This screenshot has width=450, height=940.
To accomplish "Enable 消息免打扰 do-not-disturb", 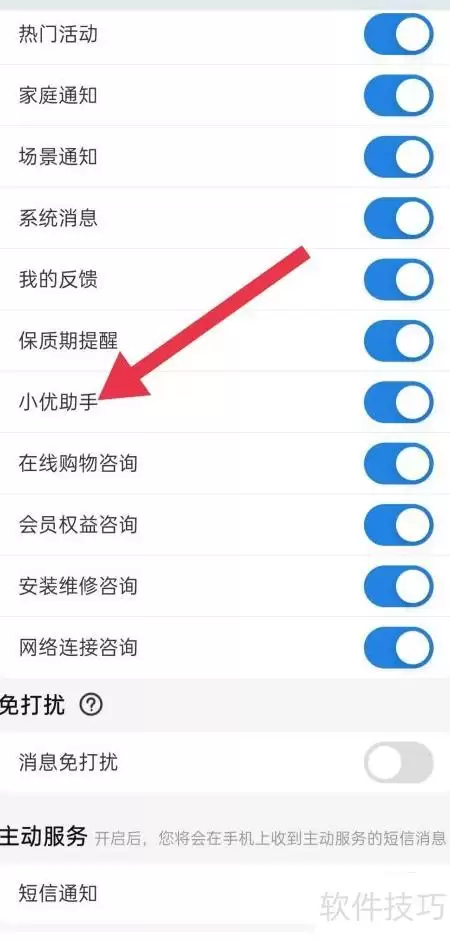I will pos(398,763).
